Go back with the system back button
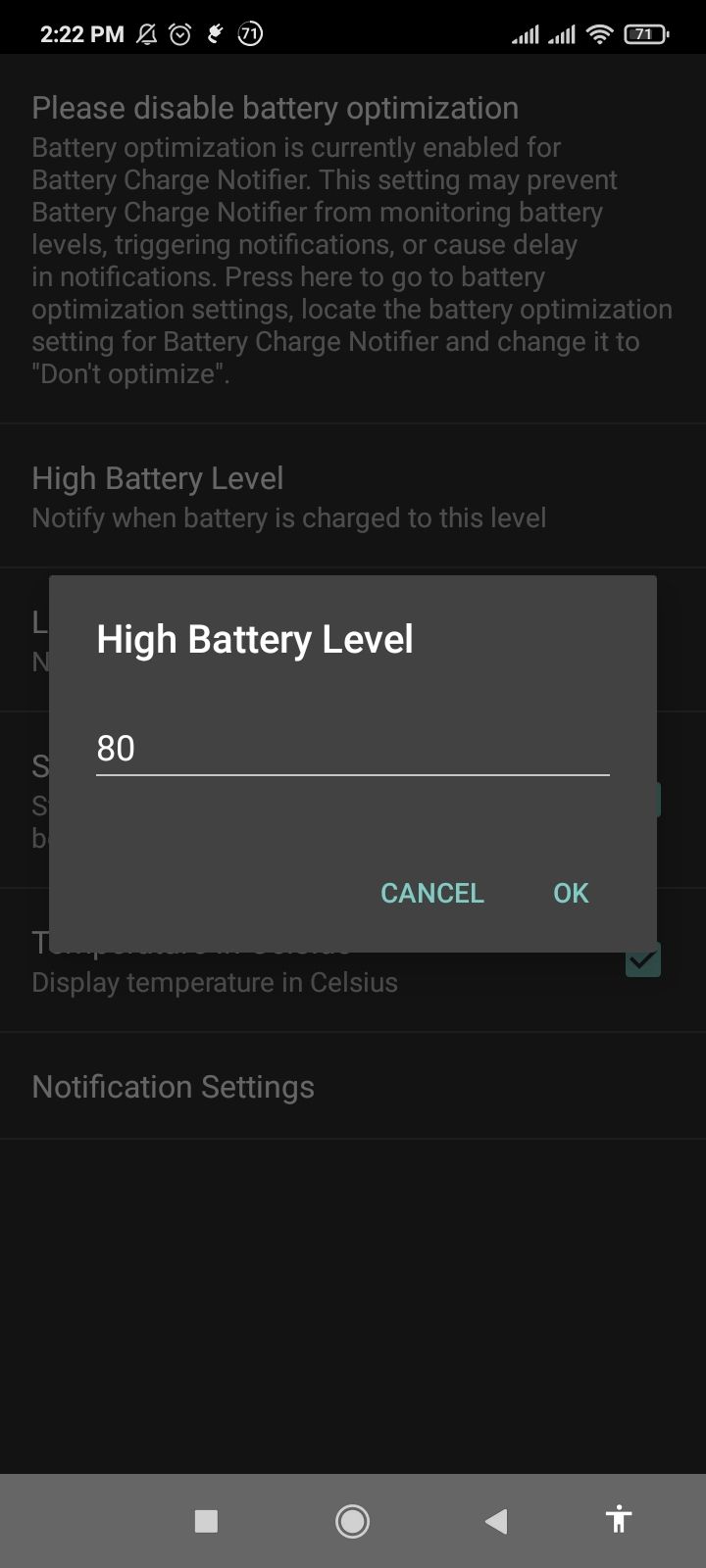Viewport: 706px width, 1568px height. tap(496, 1521)
